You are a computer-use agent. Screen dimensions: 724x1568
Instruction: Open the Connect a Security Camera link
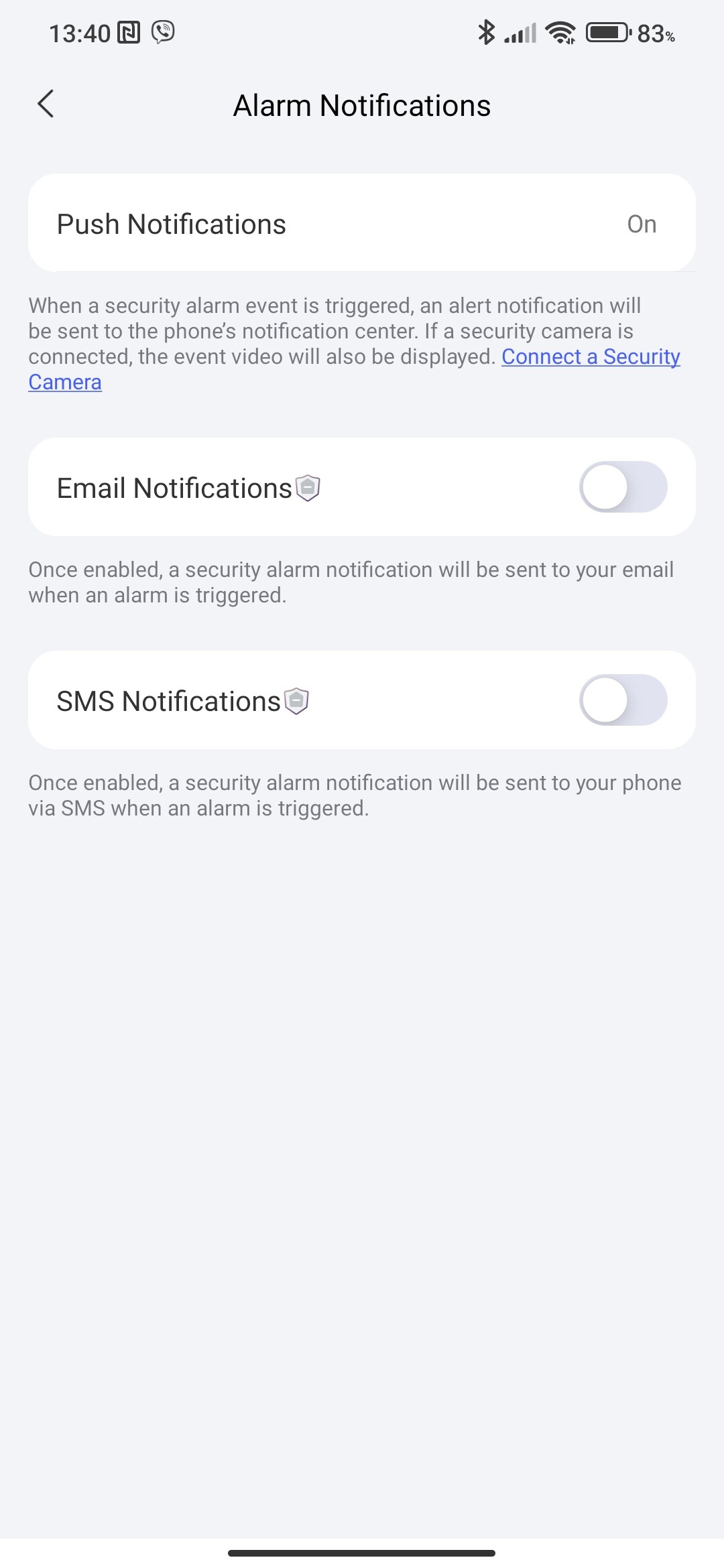pyautogui.click(x=590, y=357)
